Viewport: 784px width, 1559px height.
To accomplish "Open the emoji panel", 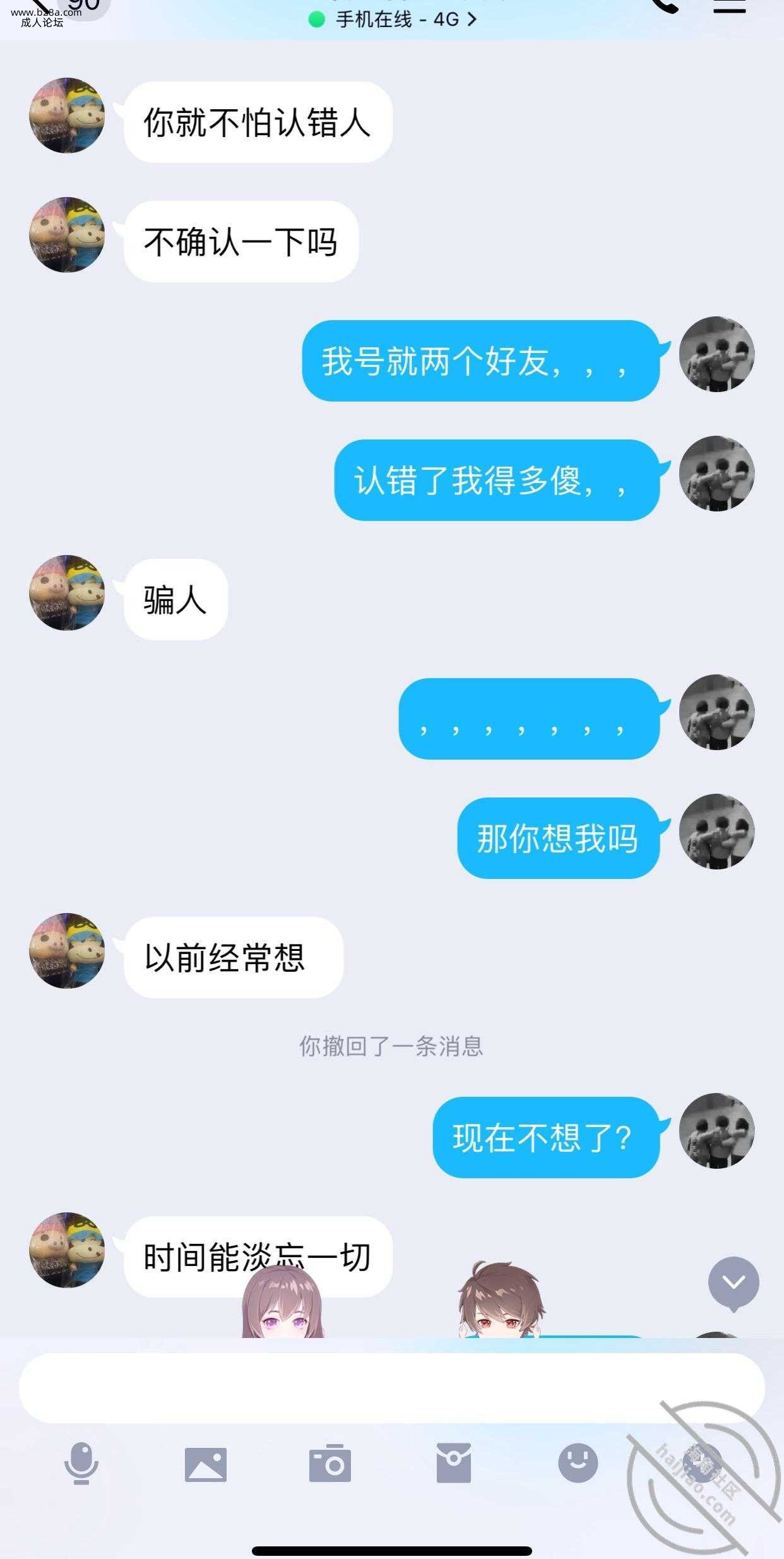I will (x=578, y=1464).
